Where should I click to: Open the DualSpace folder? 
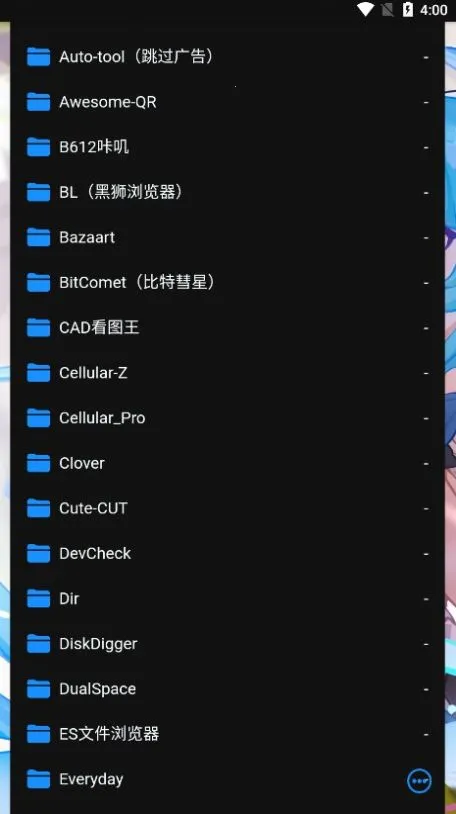227,689
